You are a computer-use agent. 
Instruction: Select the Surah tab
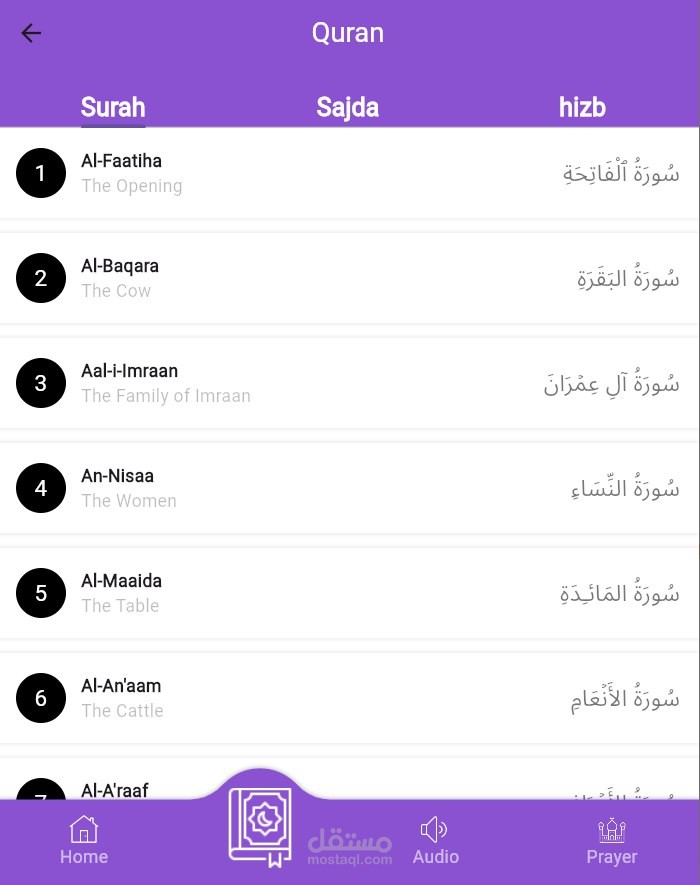tap(113, 107)
